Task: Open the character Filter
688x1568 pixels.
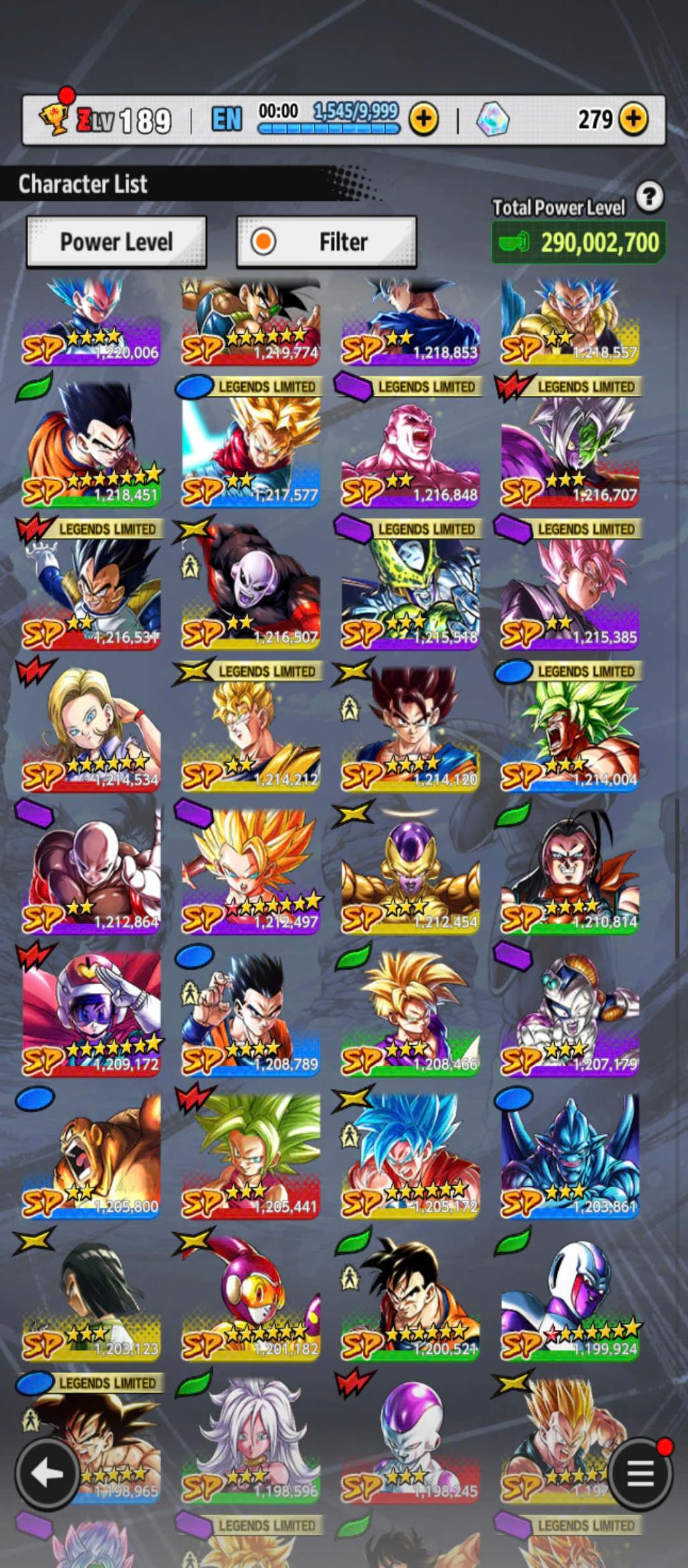Action: point(327,242)
